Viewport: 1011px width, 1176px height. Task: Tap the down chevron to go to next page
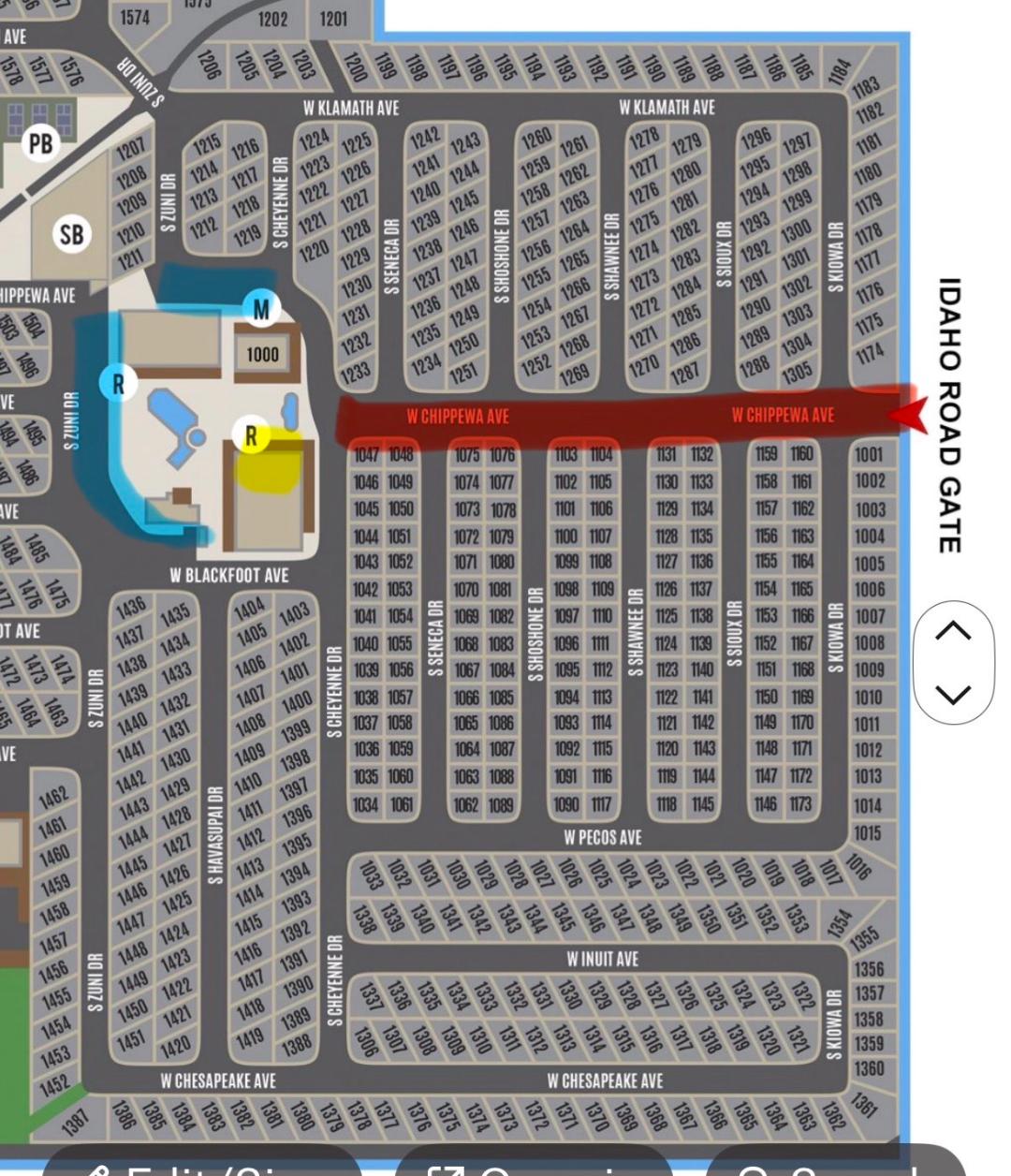tap(953, 694)
